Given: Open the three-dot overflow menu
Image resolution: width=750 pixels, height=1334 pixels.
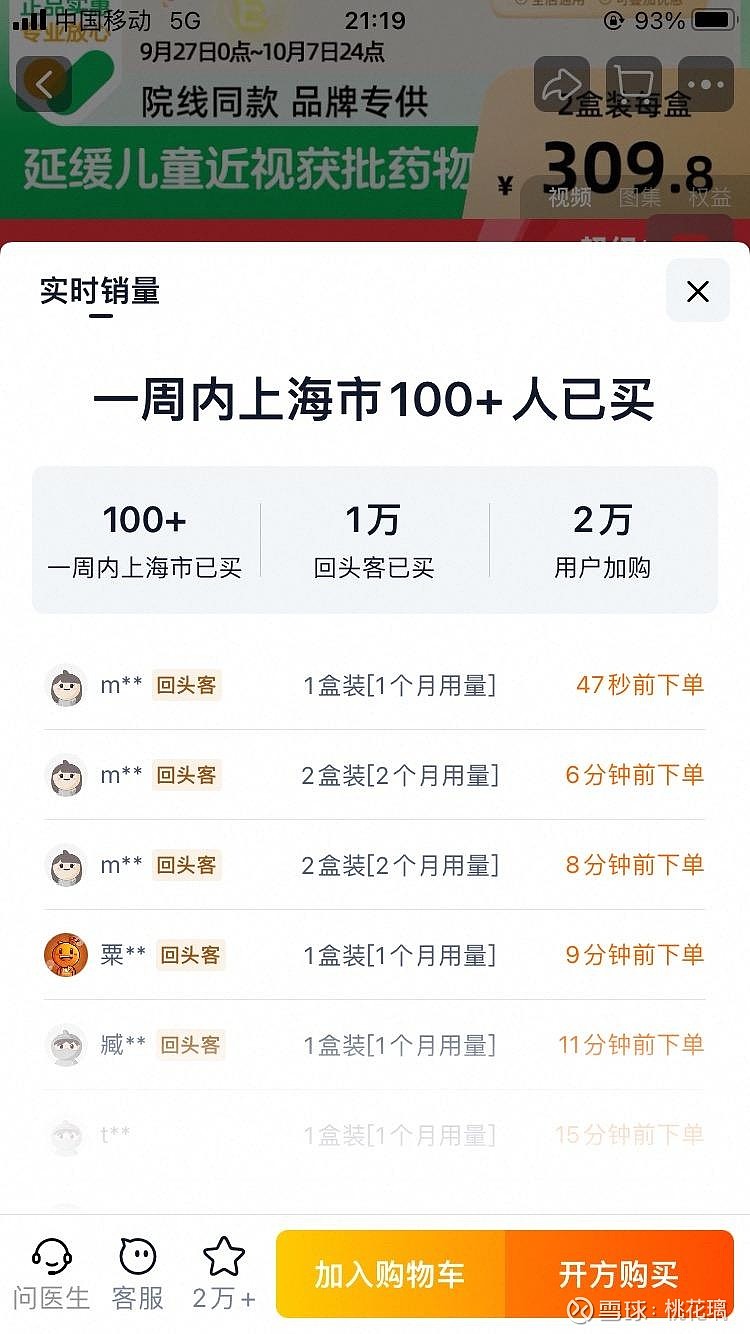Looking at the screenshot, I should 705,84.
